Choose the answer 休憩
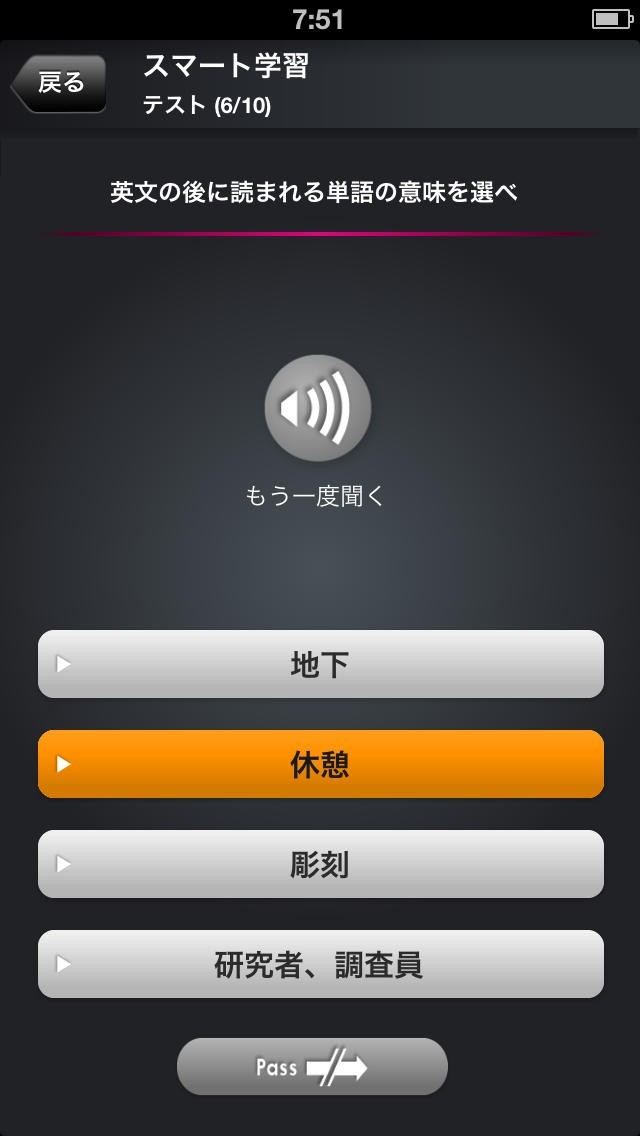Viewport: 640px width, 1136px height. coord(320,764)
